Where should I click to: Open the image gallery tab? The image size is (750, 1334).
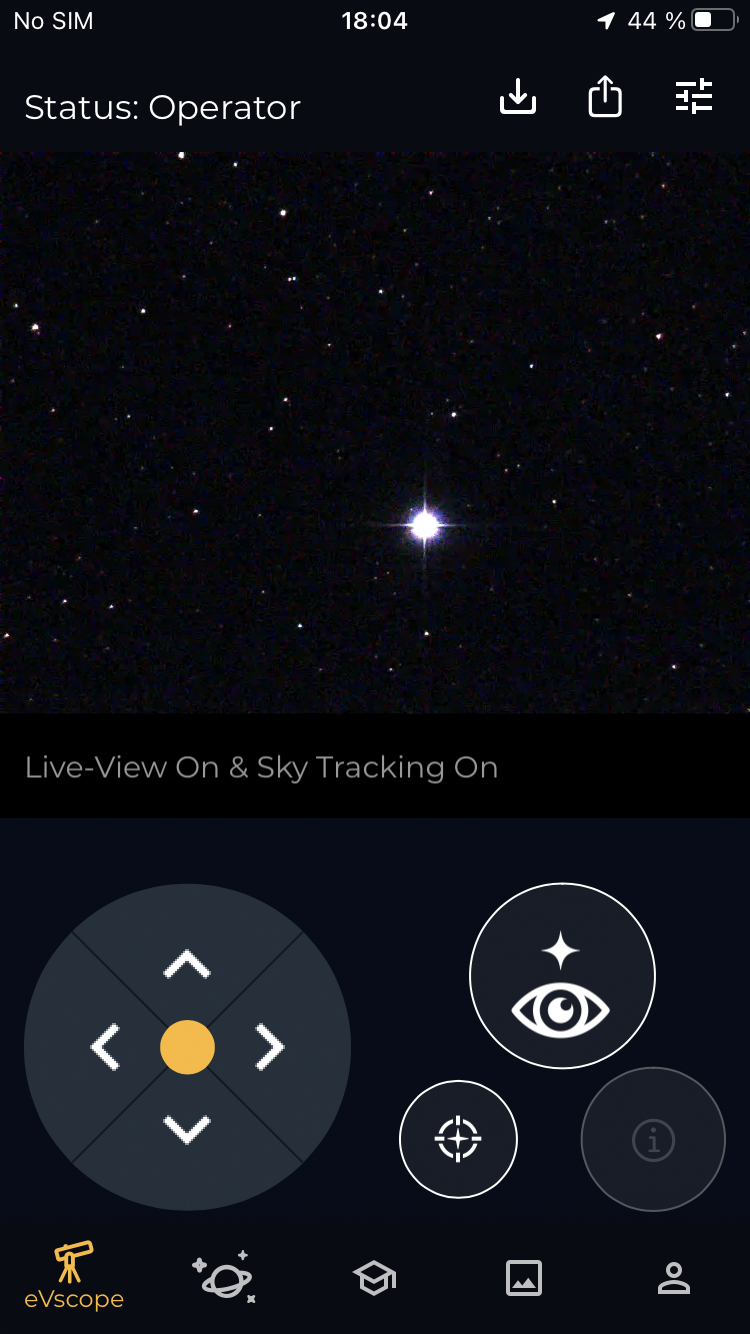tap(524, 1278)
